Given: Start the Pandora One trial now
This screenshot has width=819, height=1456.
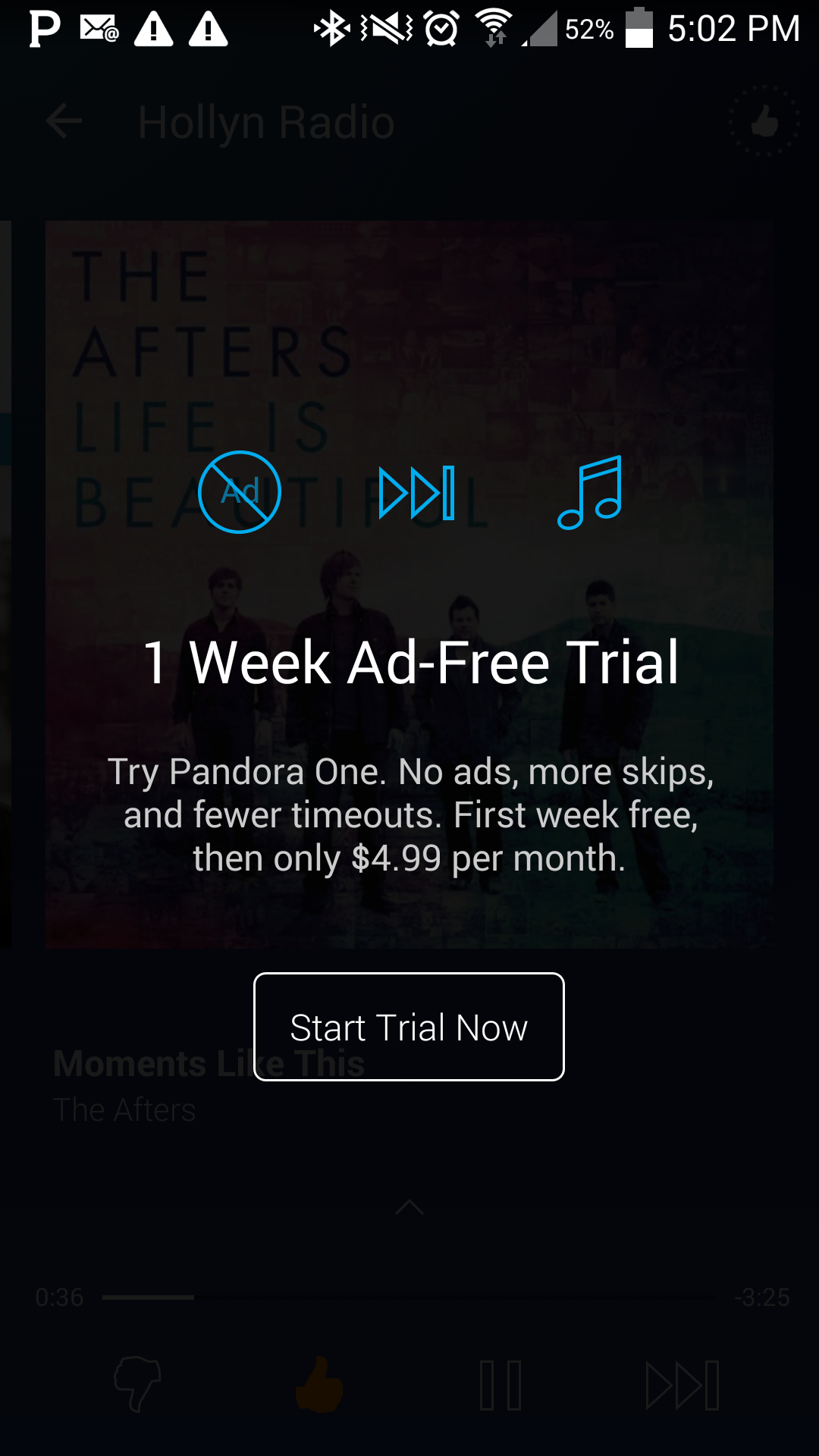Looking at the screenshot, I should click(409, 1027).
